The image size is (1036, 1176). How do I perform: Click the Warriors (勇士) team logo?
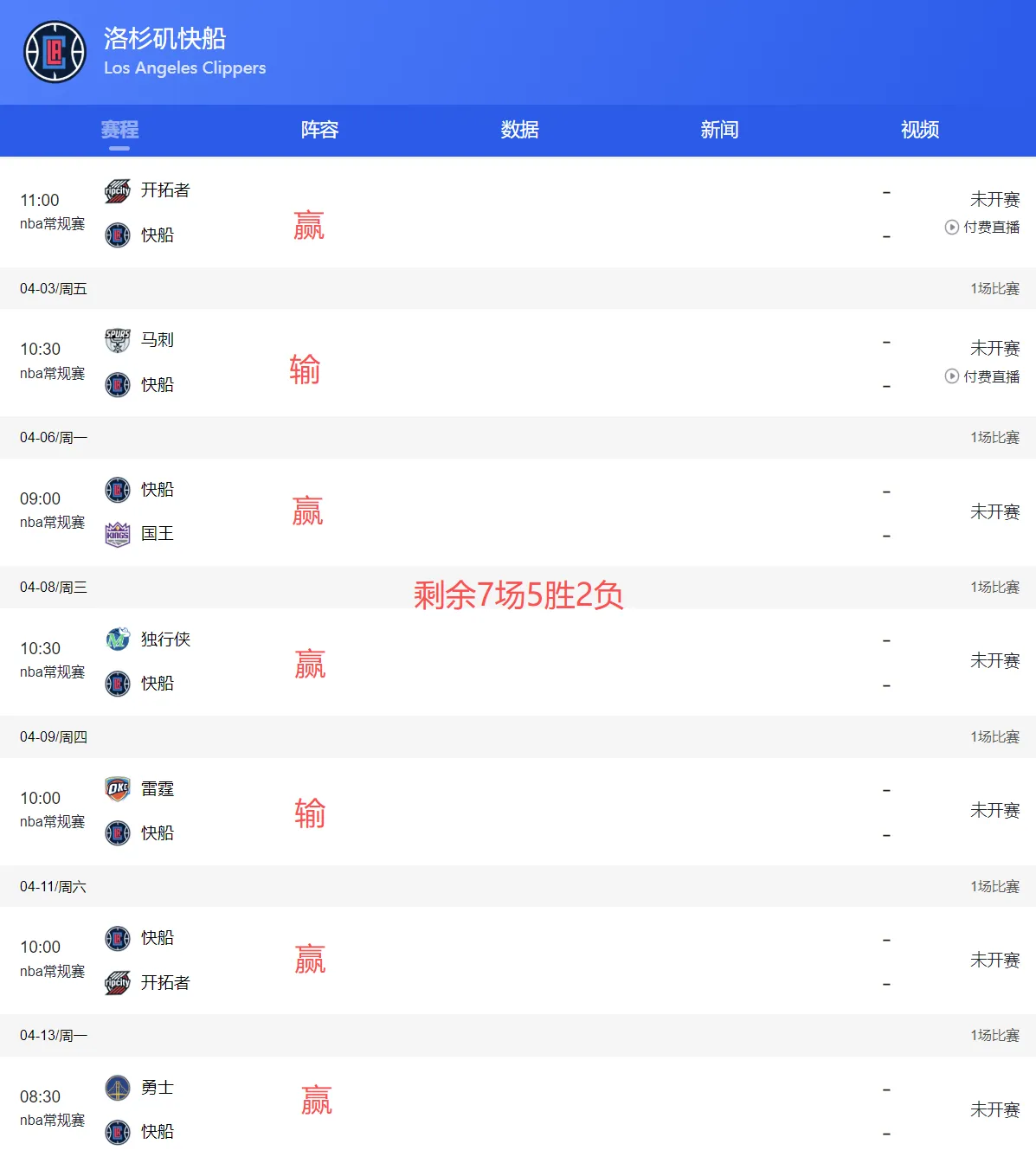click(x=117, y=1088)
